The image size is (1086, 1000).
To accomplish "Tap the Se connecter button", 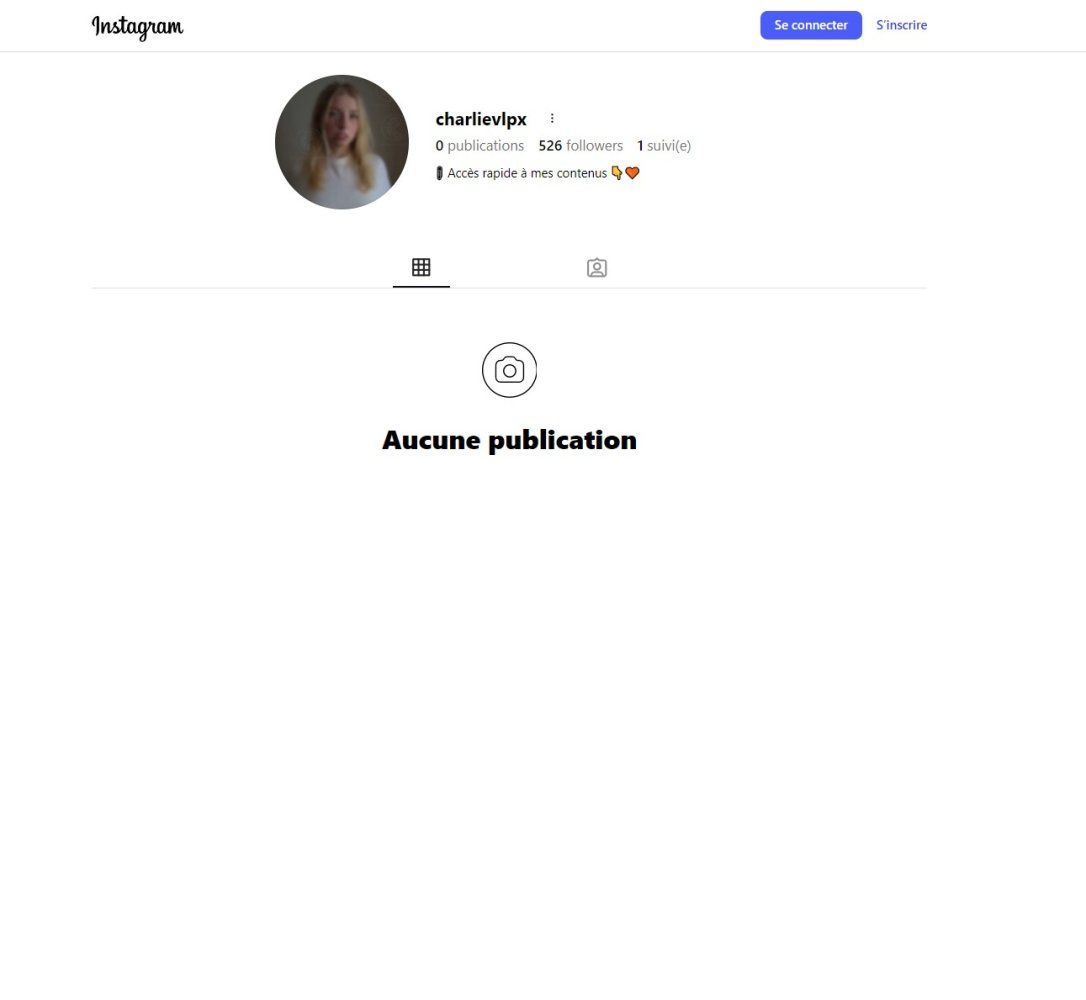I will (x=810, y=25).
